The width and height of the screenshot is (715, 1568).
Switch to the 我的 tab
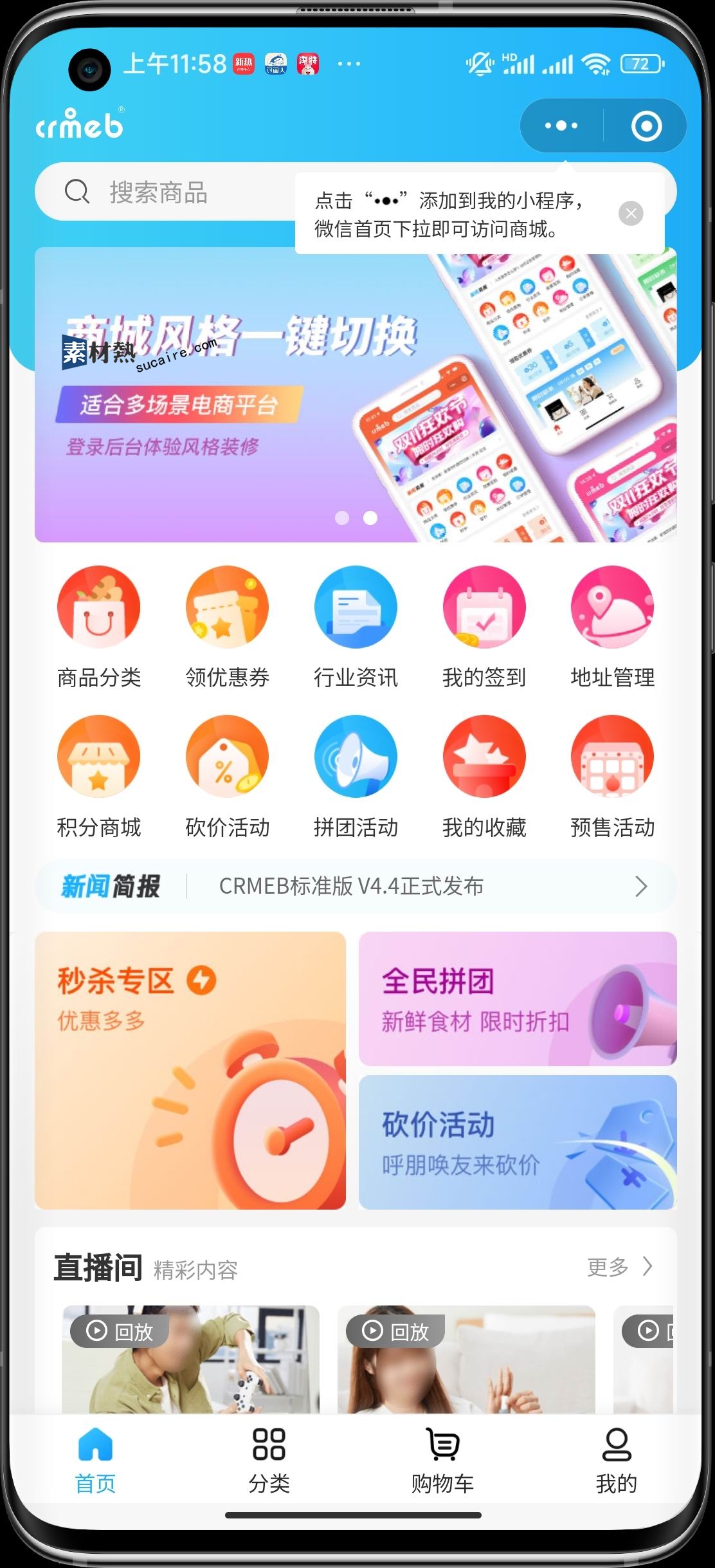click(x=616, y=1459)
